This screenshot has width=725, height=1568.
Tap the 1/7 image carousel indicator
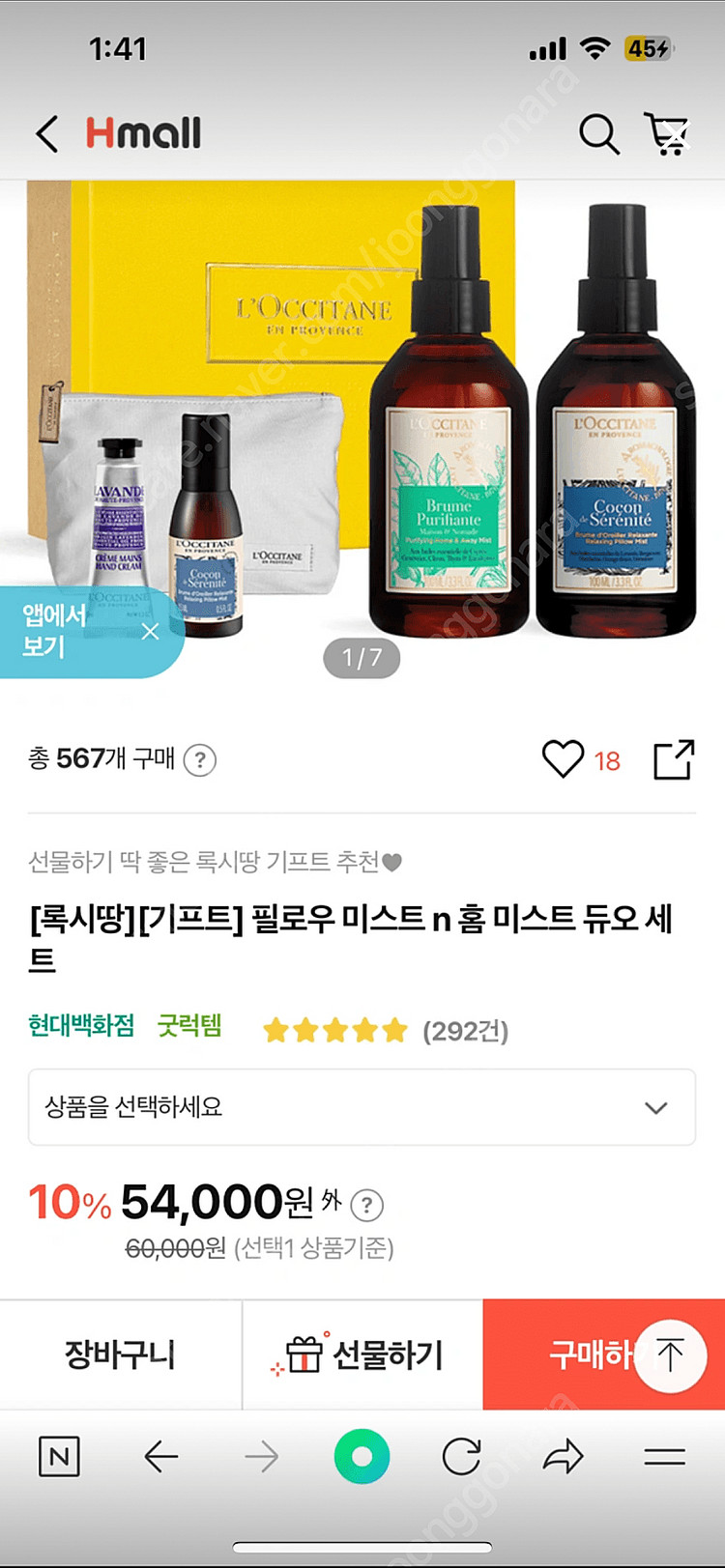pos(363,657)
